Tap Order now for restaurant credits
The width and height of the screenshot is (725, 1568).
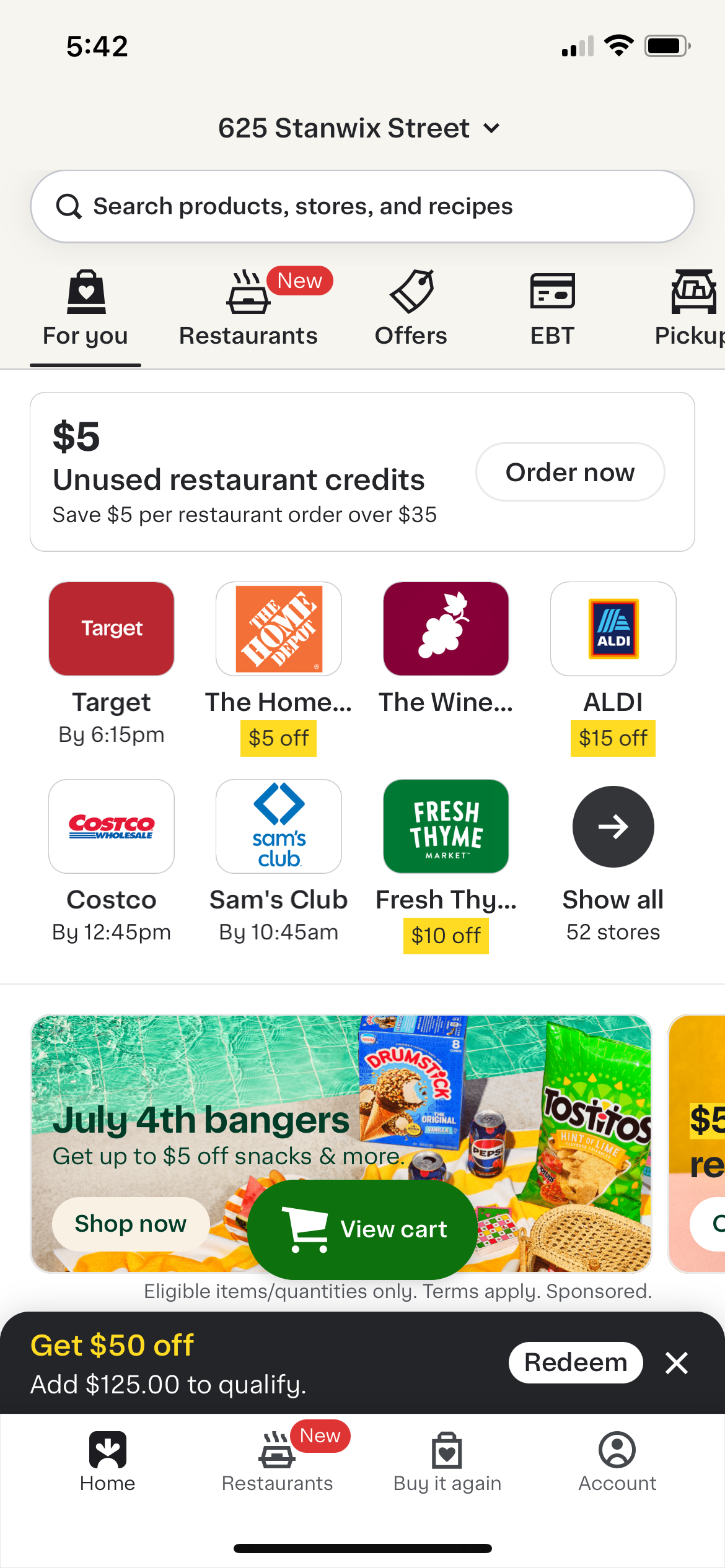[569, 472]
